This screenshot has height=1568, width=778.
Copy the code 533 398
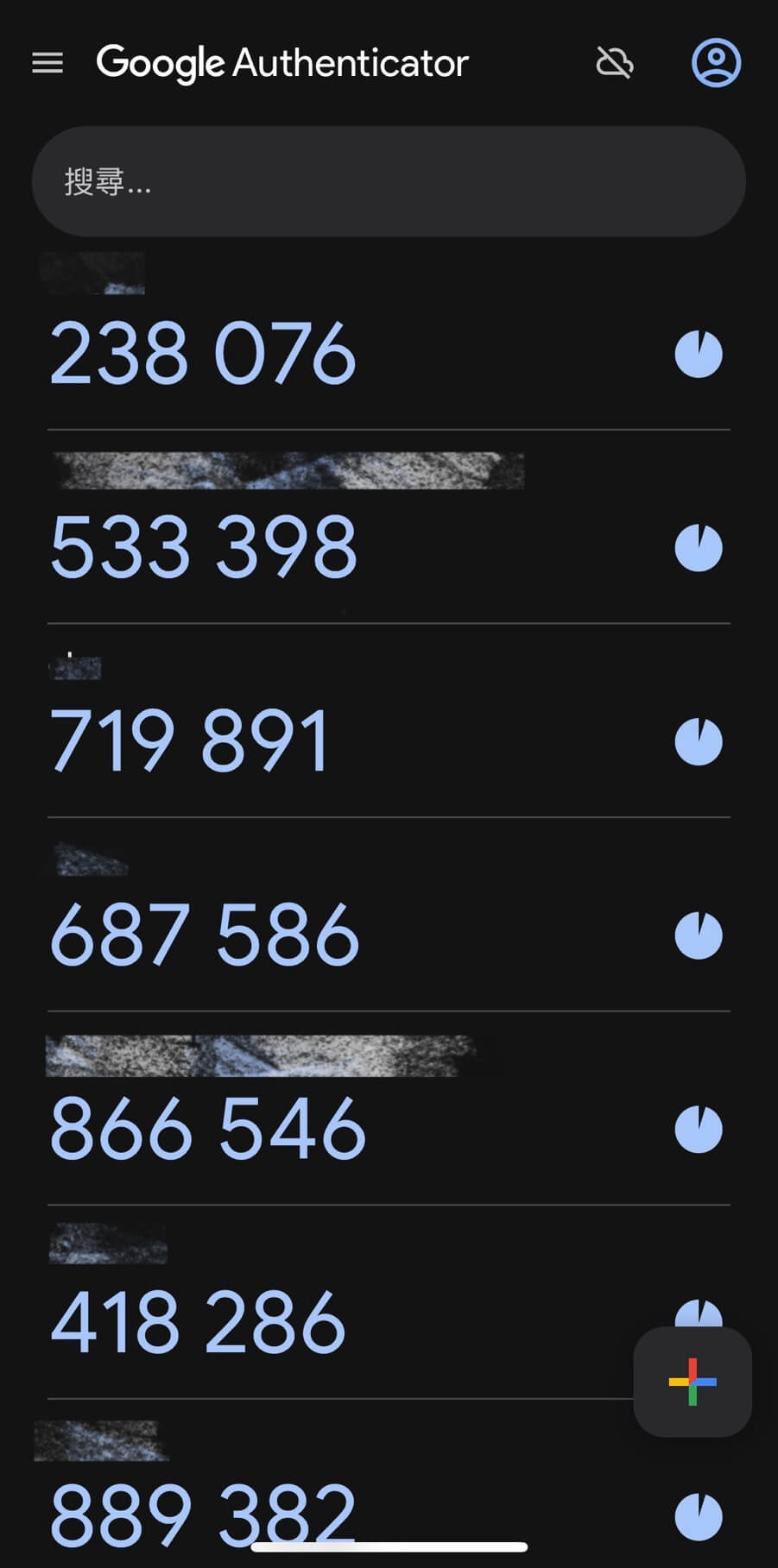coord(203,546)
